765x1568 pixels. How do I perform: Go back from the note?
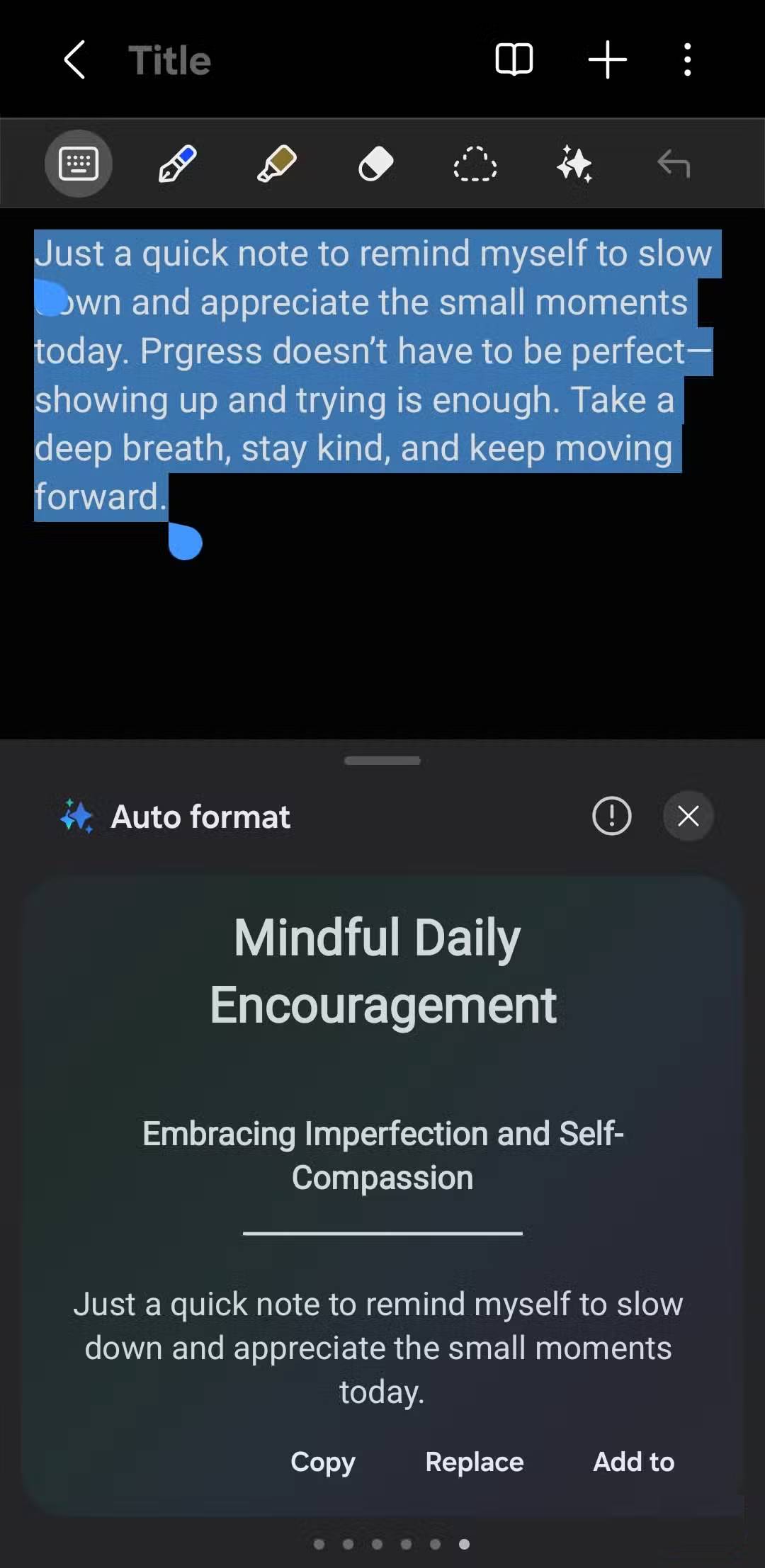click(74, 59)
